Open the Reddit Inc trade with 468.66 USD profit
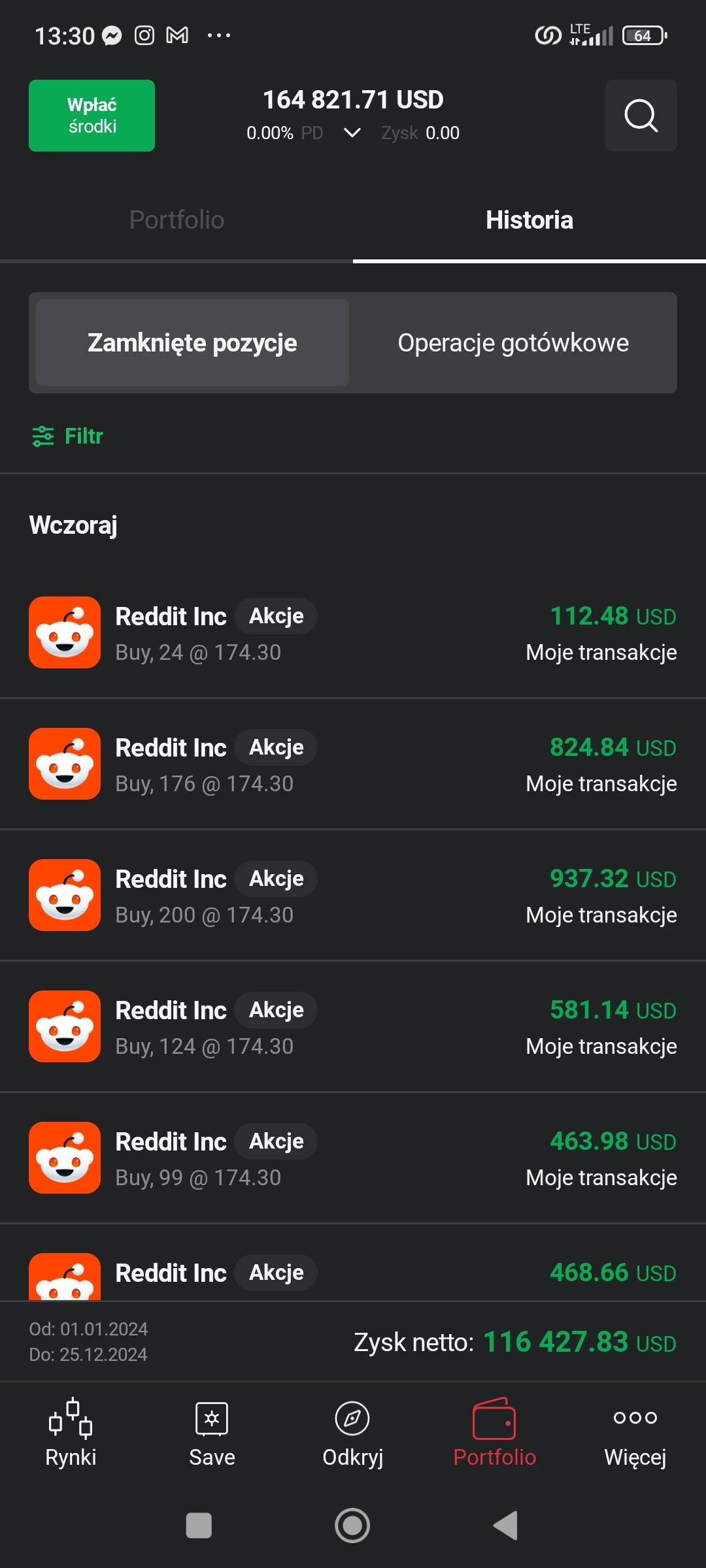Viewport: 706px width, 1568px height. pyautogui.click(x=353, y=1274)
